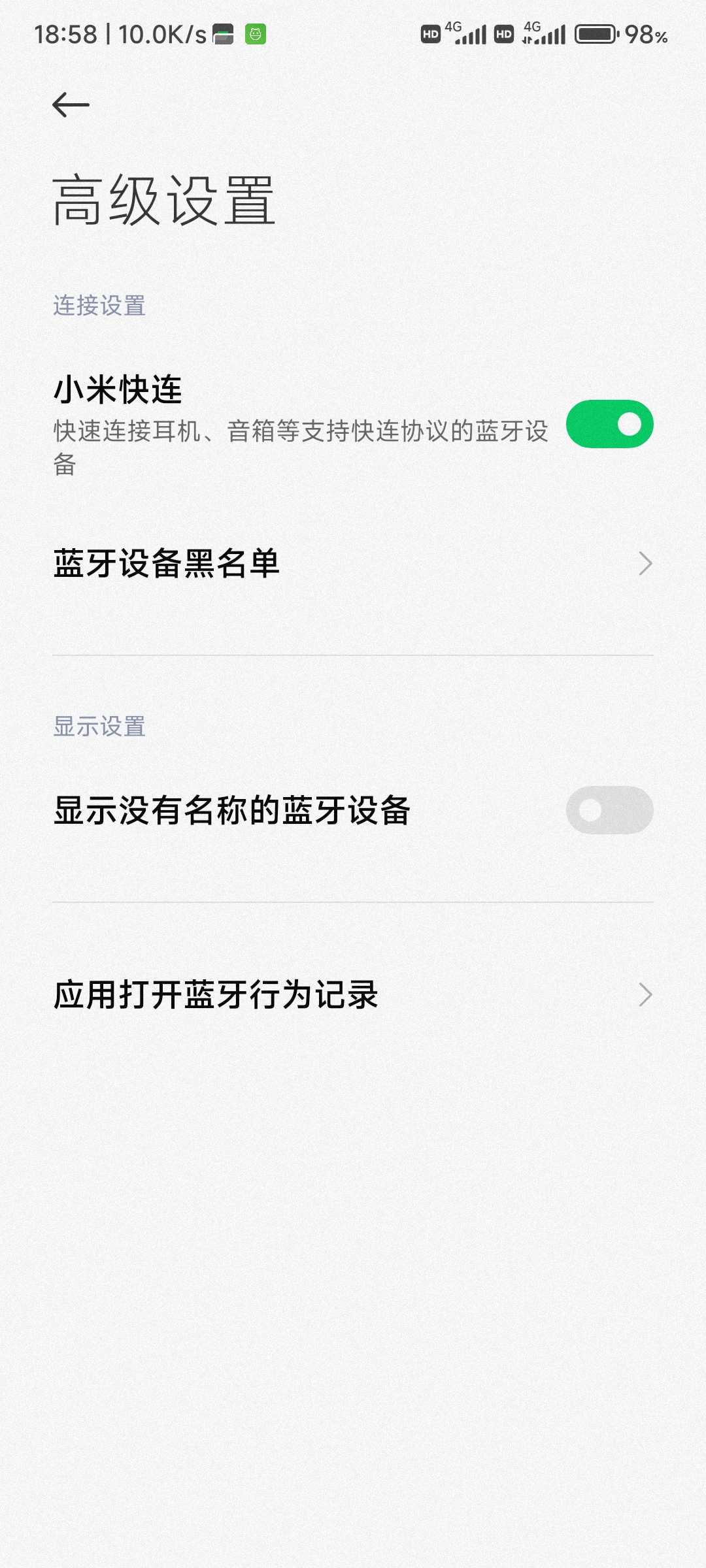Enable 显示没有名称的蓝牙设备

pyautogui.click(x=609, y=810)
